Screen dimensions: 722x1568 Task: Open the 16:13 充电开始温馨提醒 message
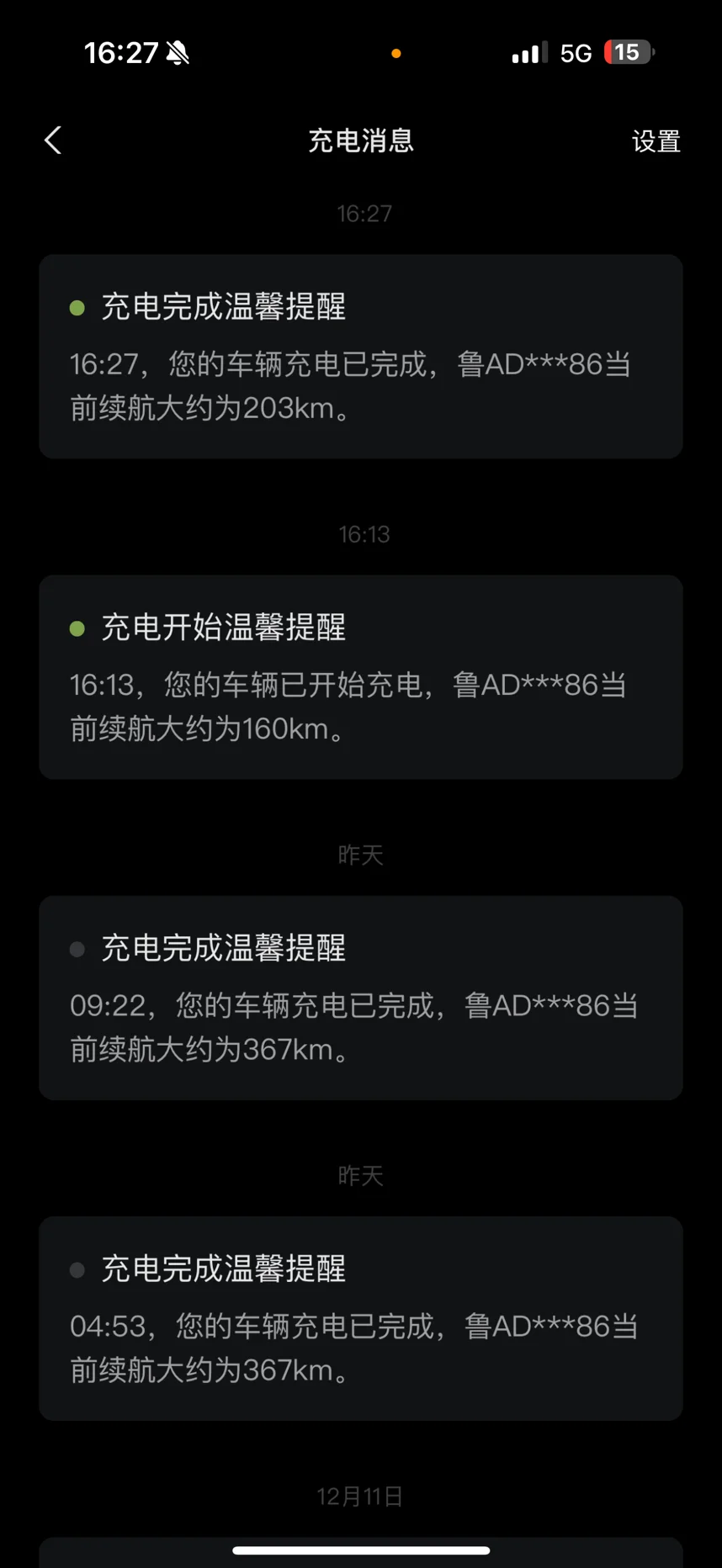click(x=360, y=677)
